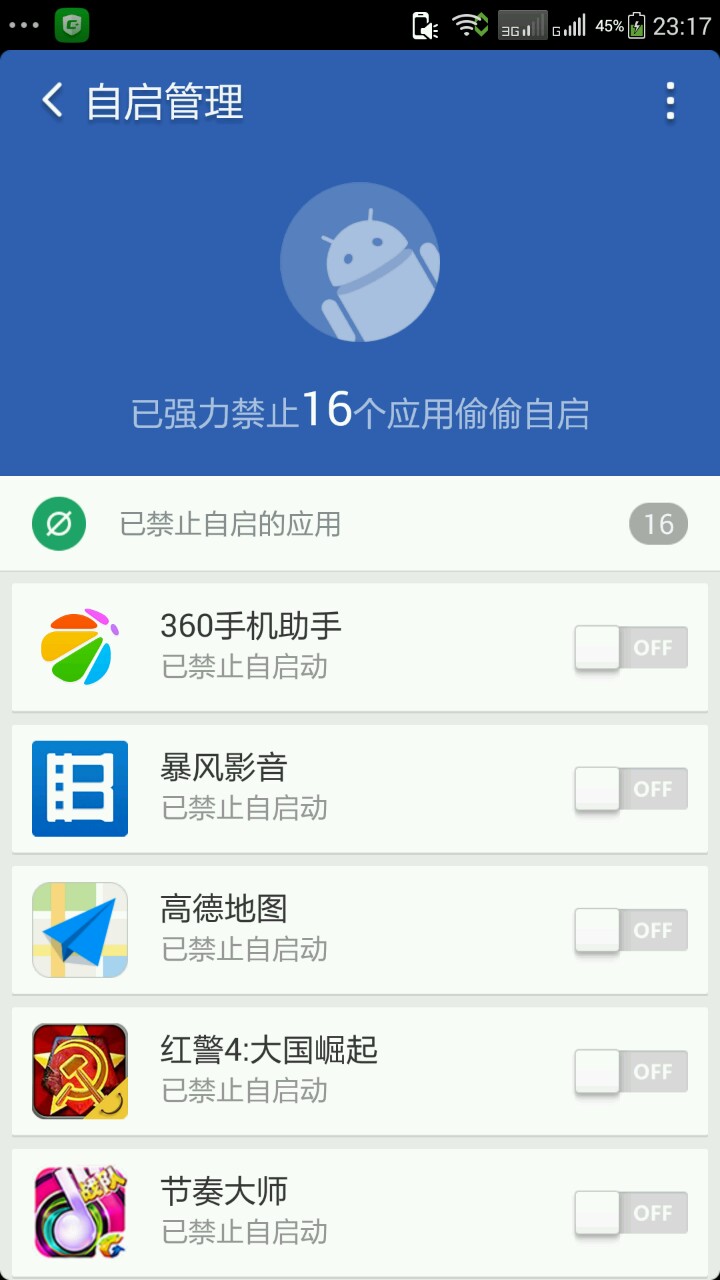Open the three-dot overflow menu

pos(670,102)
